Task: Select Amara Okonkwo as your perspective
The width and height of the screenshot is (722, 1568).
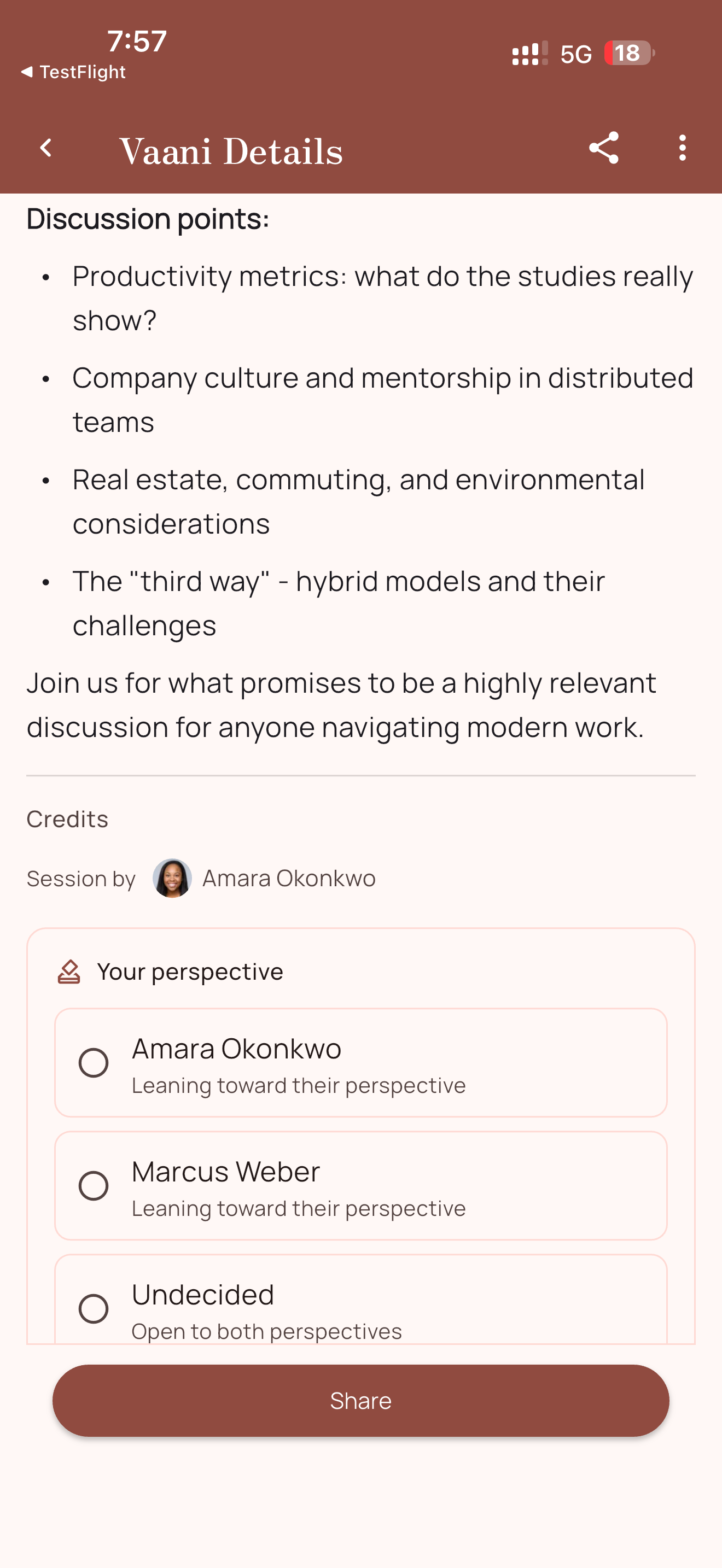Action: (x=361, y=1063)
